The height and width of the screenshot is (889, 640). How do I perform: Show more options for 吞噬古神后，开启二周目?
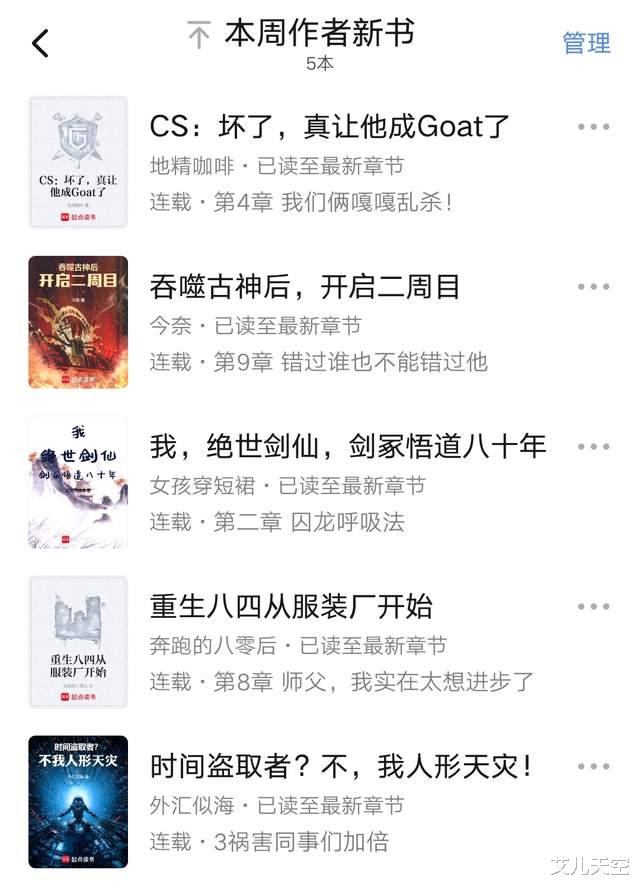[x=593, y=287]
